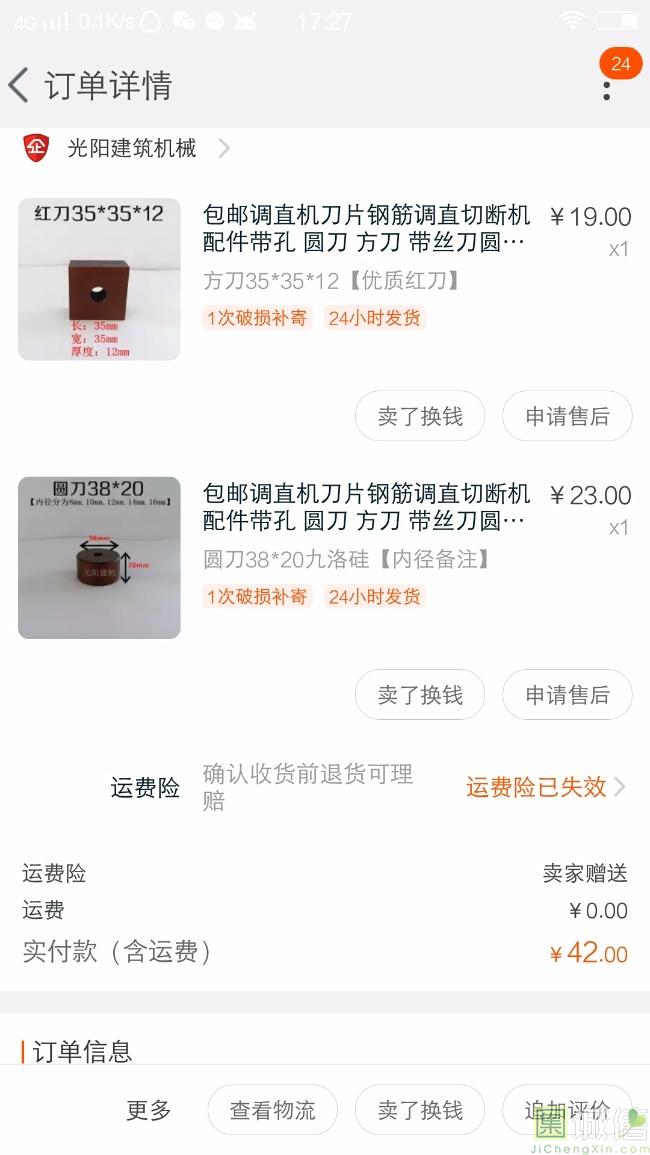Open the 光阳建筑机械 shop page
This screenshot has height=1155, width=650.
click(x=131, y=148)
